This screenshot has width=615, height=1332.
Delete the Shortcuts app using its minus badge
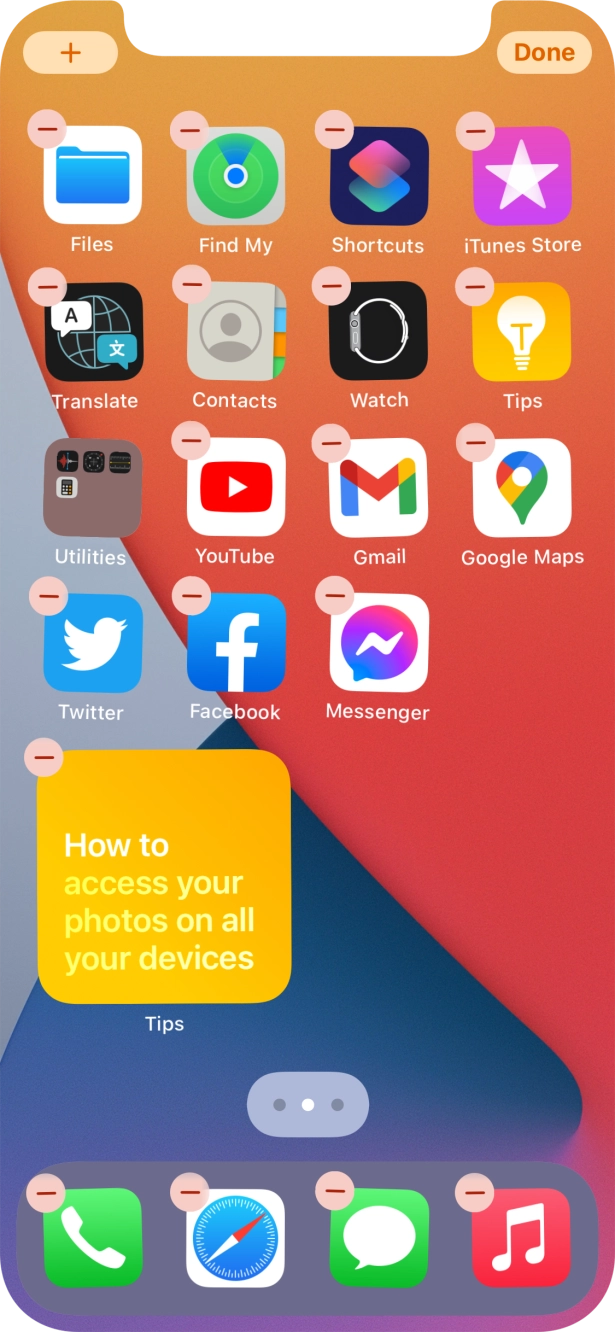(334, 130)
